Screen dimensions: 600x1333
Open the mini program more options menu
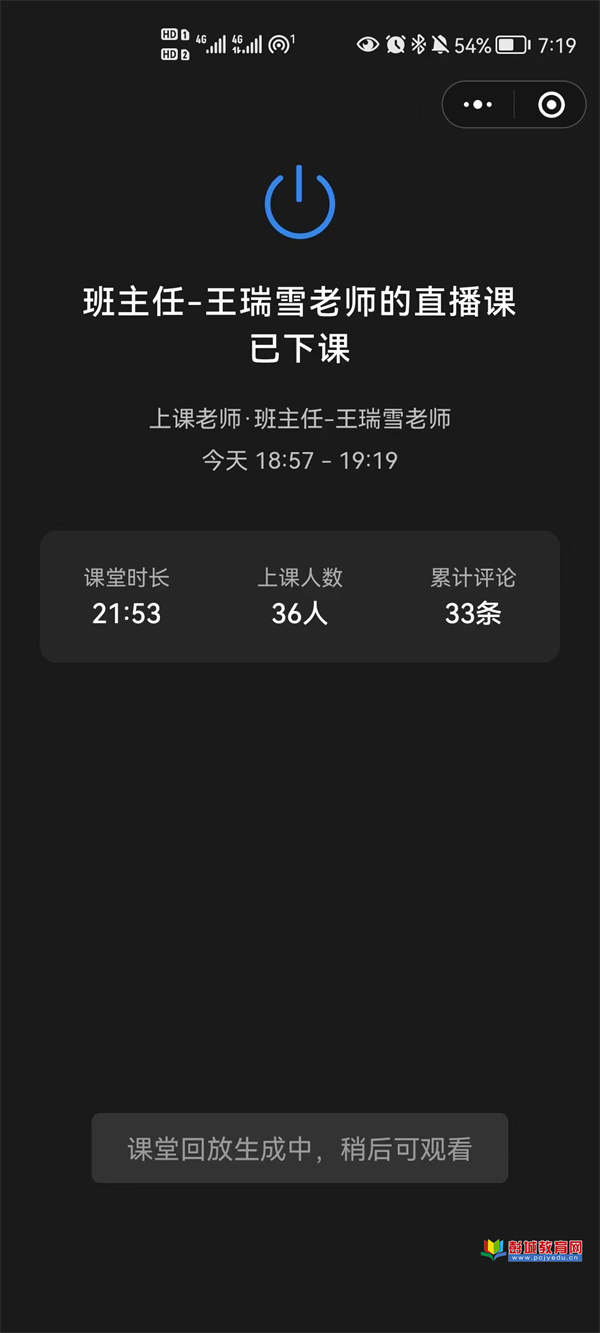[479, 104]
